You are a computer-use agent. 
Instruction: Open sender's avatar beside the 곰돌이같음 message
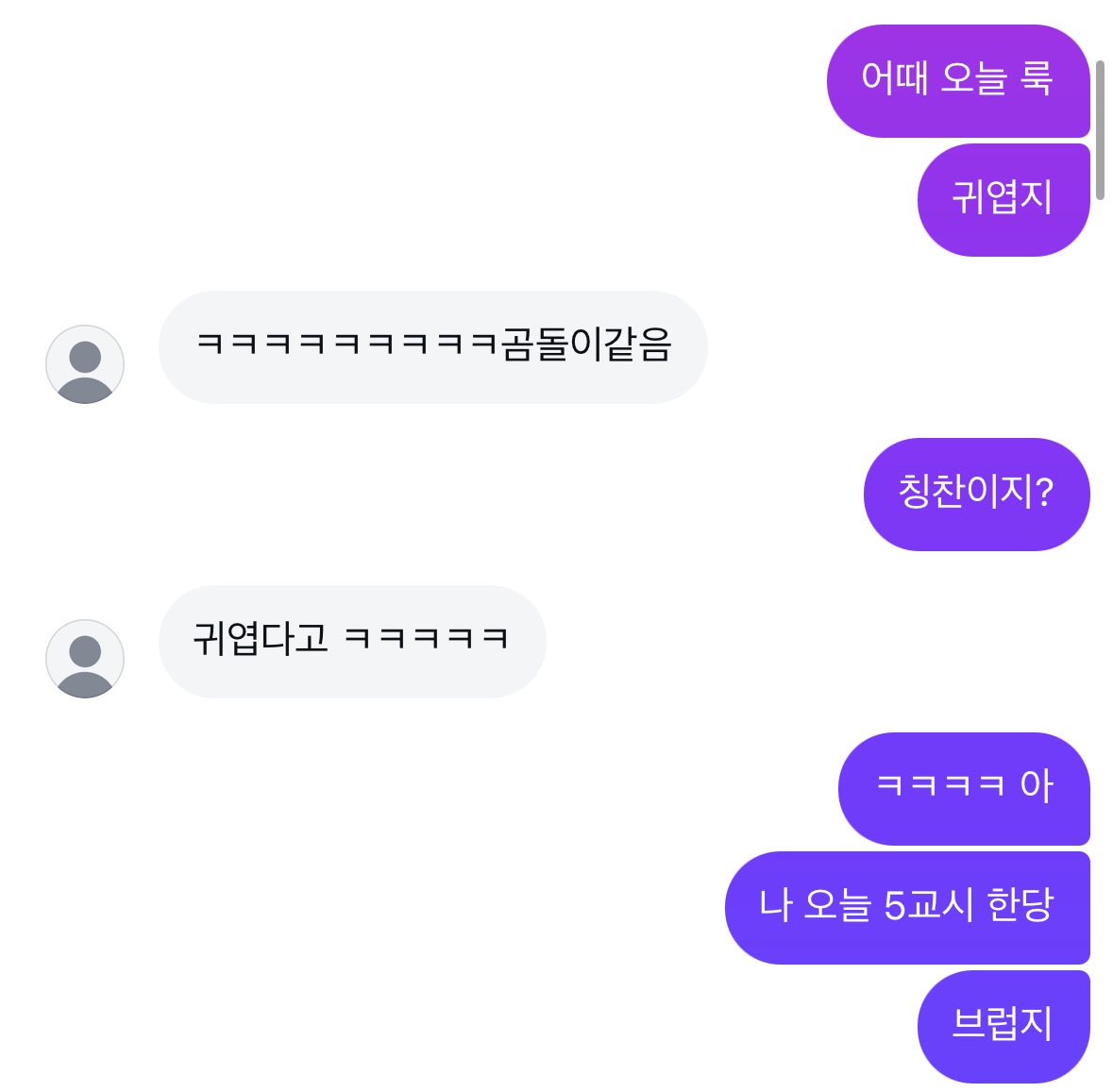pos(85,364)
